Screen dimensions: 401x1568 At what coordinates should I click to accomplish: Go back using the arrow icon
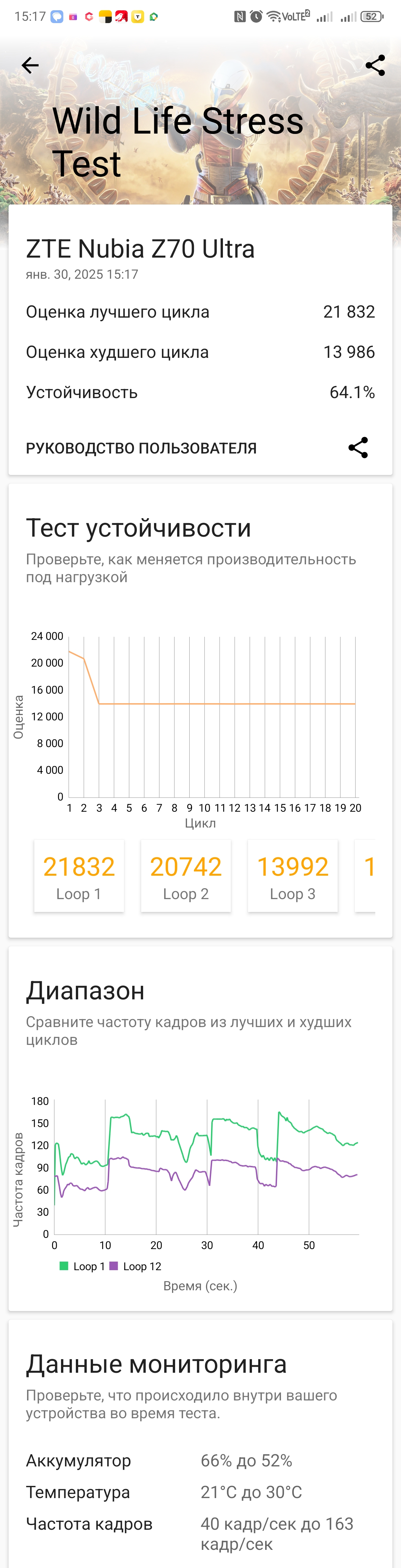(x=30, y=65)
